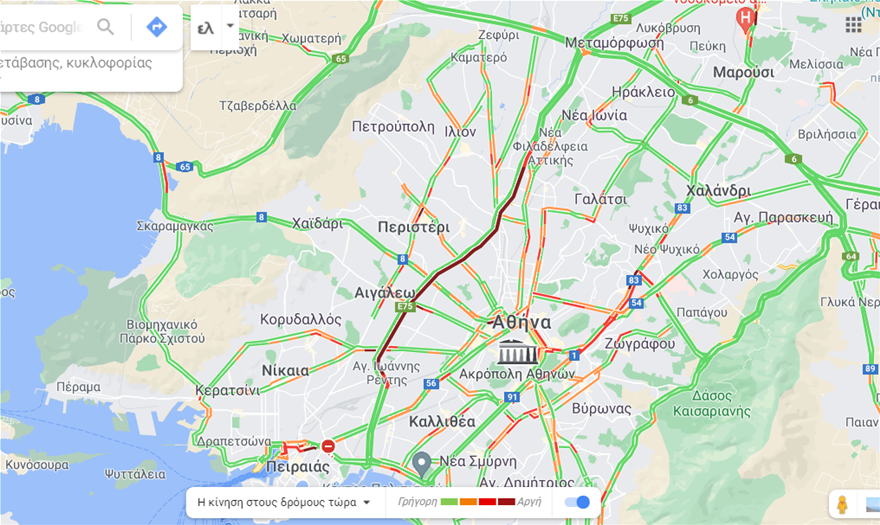Select the Ακρόπολη Αθηνών landmark marker

(x=517, y=352)
